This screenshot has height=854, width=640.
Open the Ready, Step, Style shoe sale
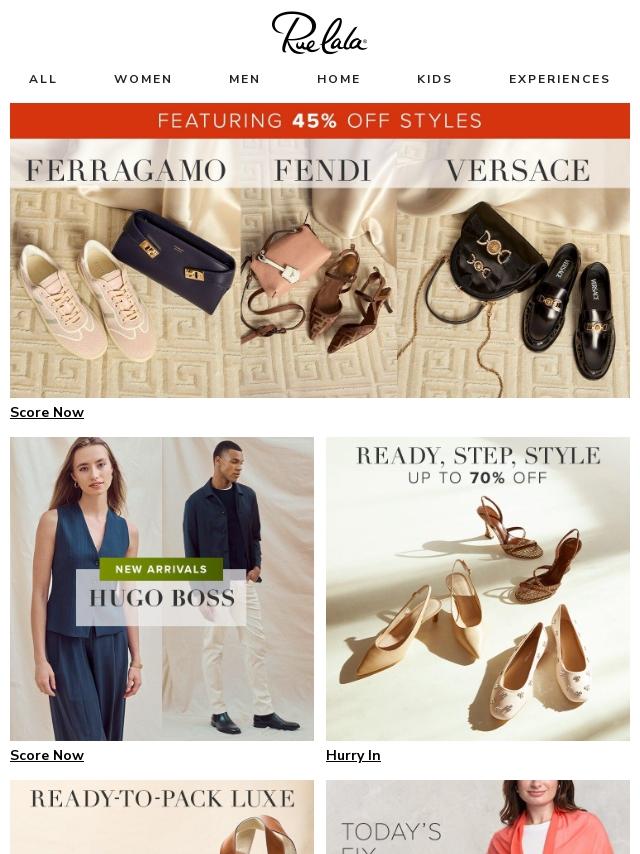[x=478, y=589]
